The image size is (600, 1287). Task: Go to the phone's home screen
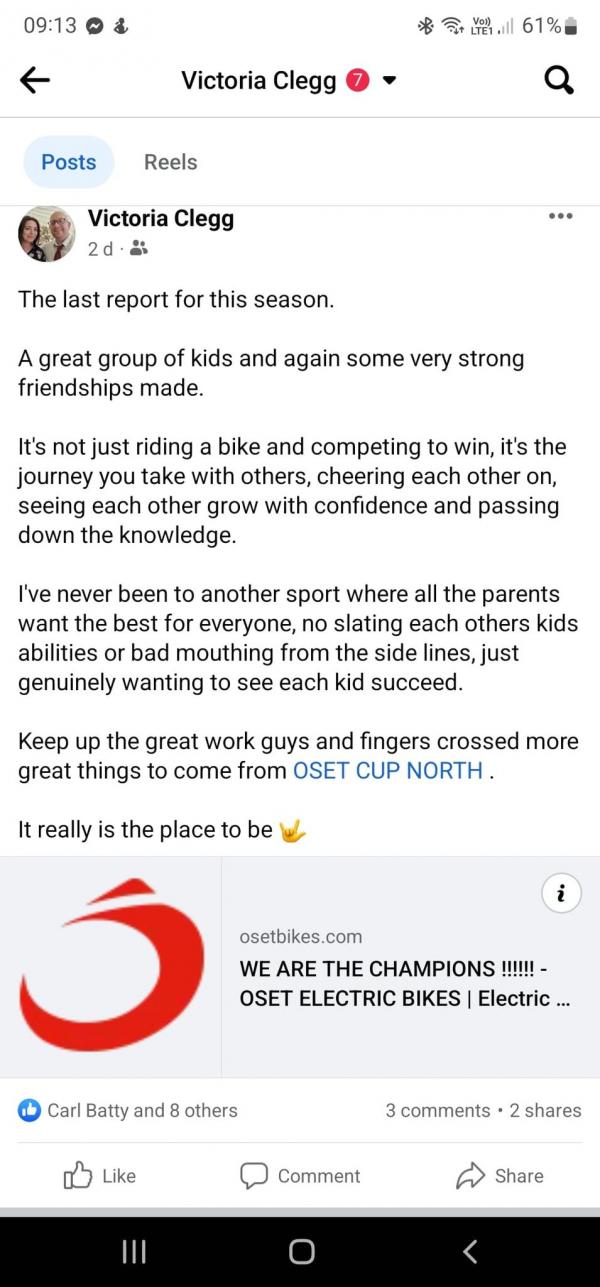301,1251
